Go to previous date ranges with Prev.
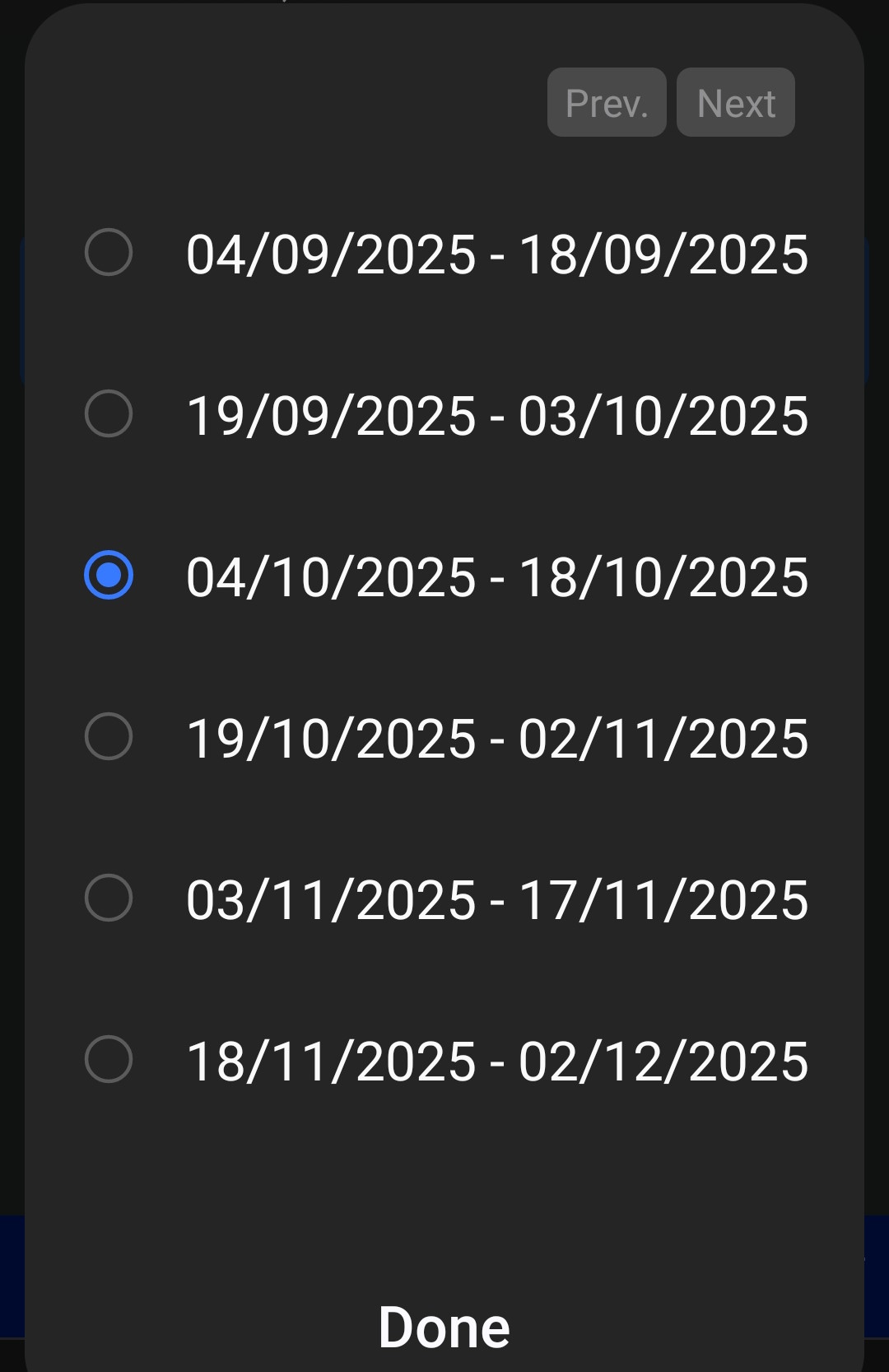 607,103
